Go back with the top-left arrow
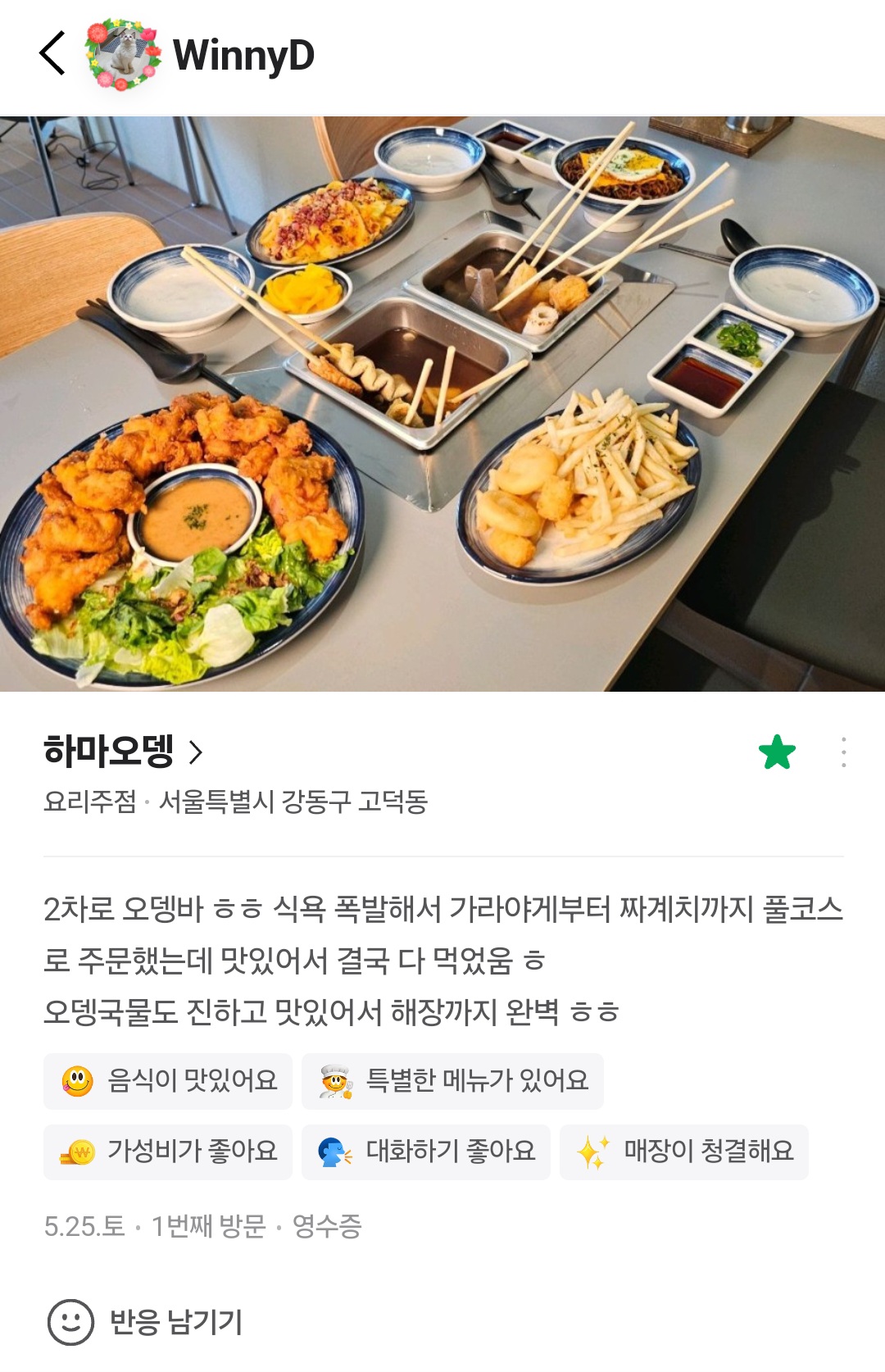Screen dimensions: 885x1372 (52, 54)
